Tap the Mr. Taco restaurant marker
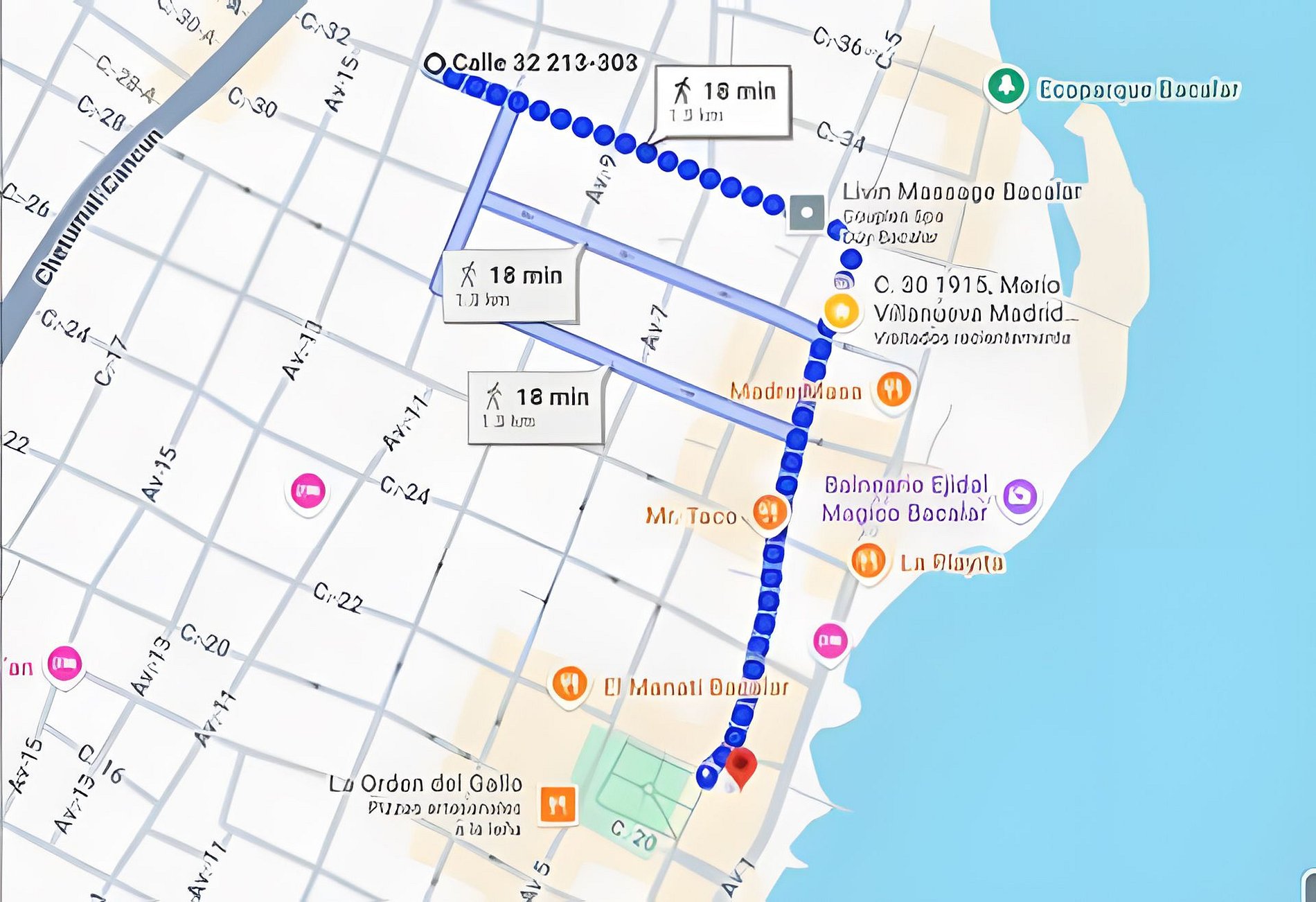The height and width of the screenshot is (902, 1316). [769, 513]
